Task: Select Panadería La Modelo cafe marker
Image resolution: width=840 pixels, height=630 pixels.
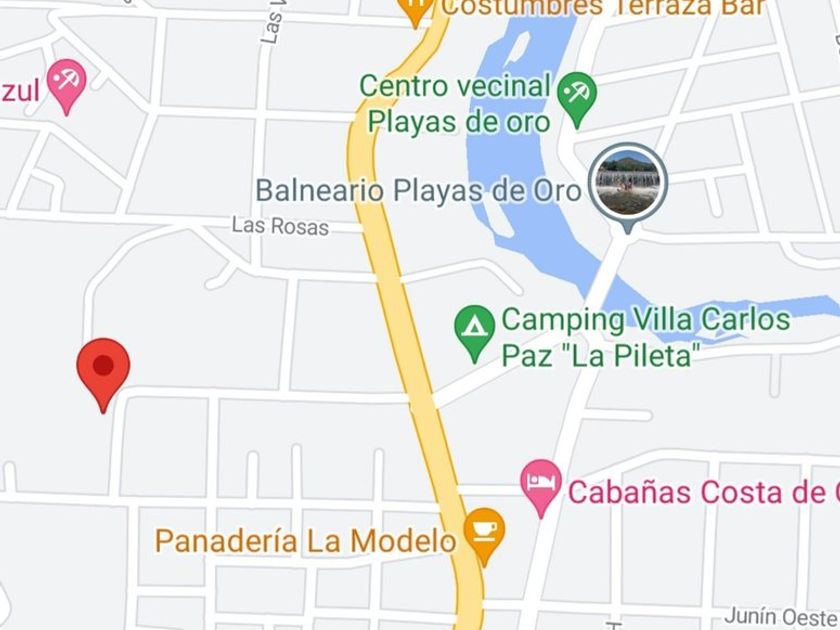Action: coord(484,529)
